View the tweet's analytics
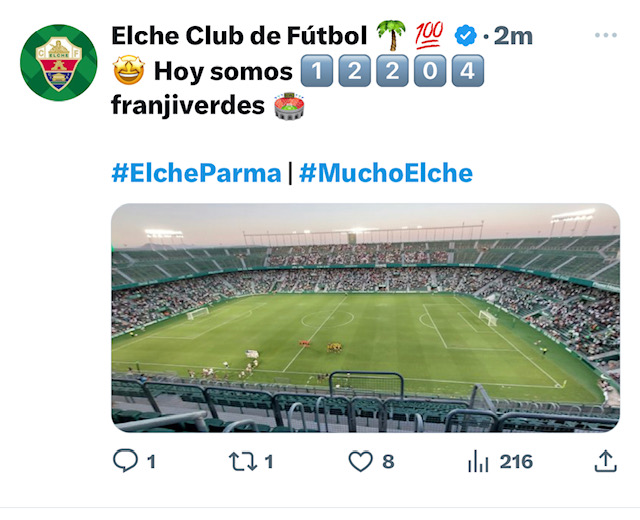640x520 pixels. point(478,461)
